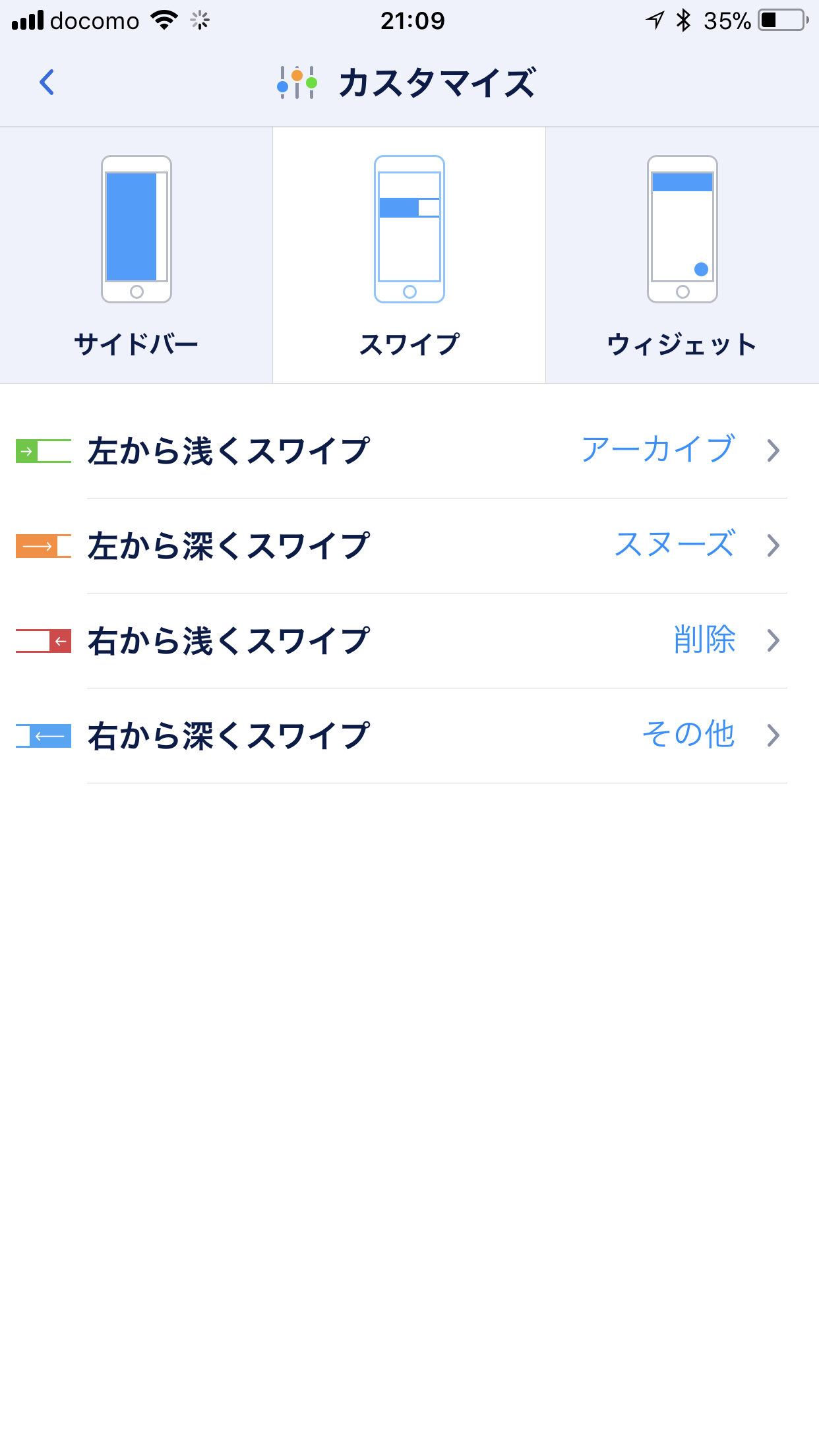Edit the 右から浅くスワイプ action
This screenshot has width=819, height=1456.
(x=409, y=641)
